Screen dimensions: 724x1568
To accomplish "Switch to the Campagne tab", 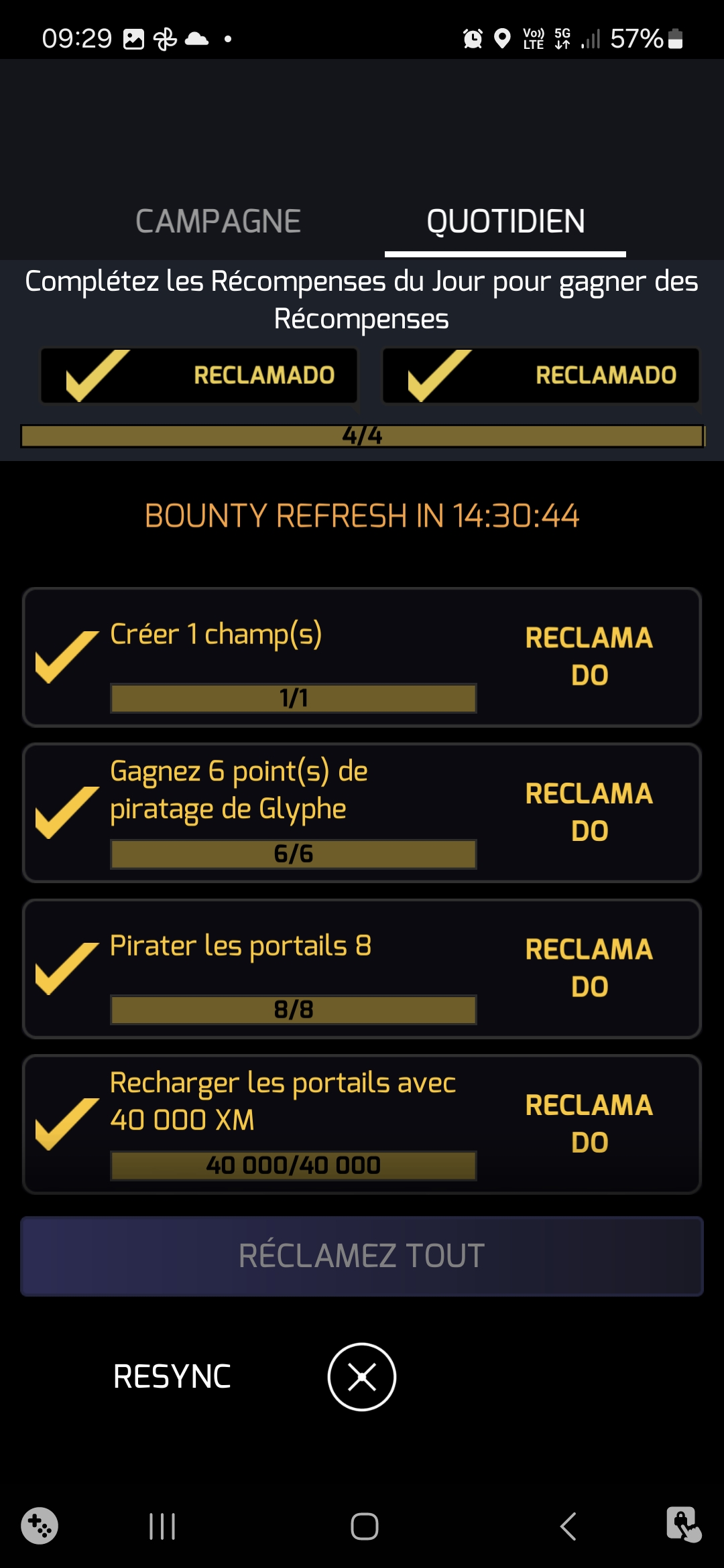I will coord(218,222).
